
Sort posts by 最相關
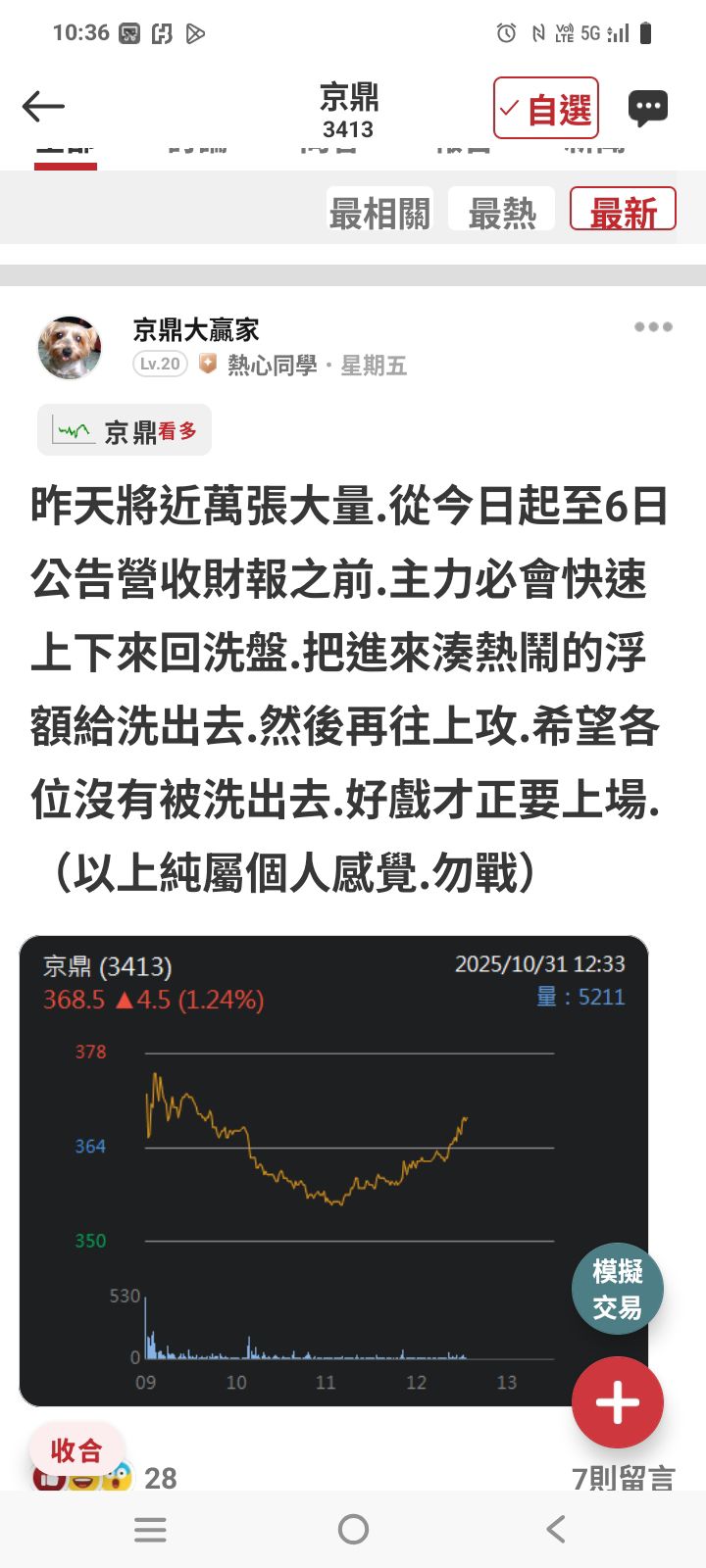(x=379, y=211)
